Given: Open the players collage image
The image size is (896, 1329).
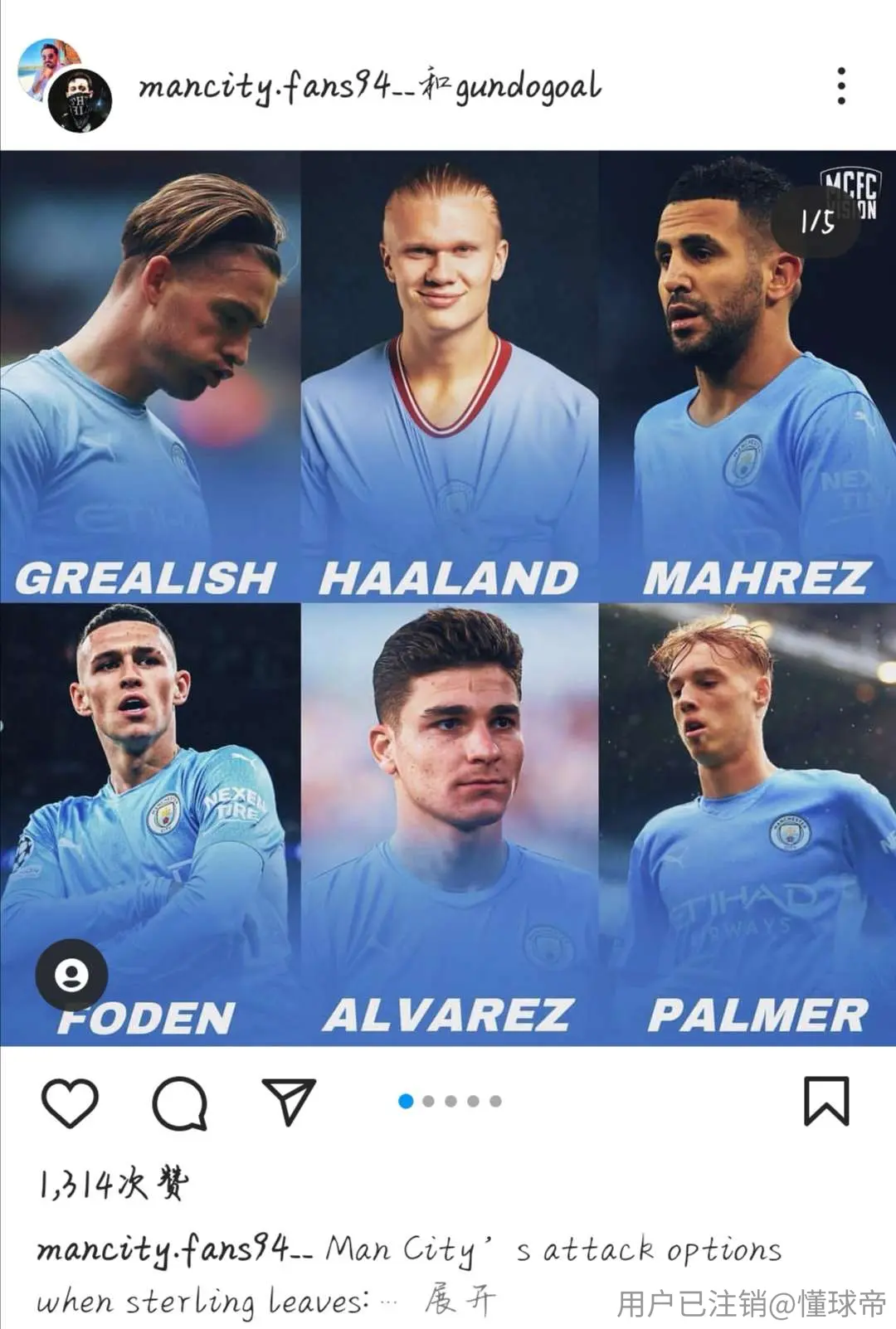Looking at the screenshot, I should click(448, 597).
